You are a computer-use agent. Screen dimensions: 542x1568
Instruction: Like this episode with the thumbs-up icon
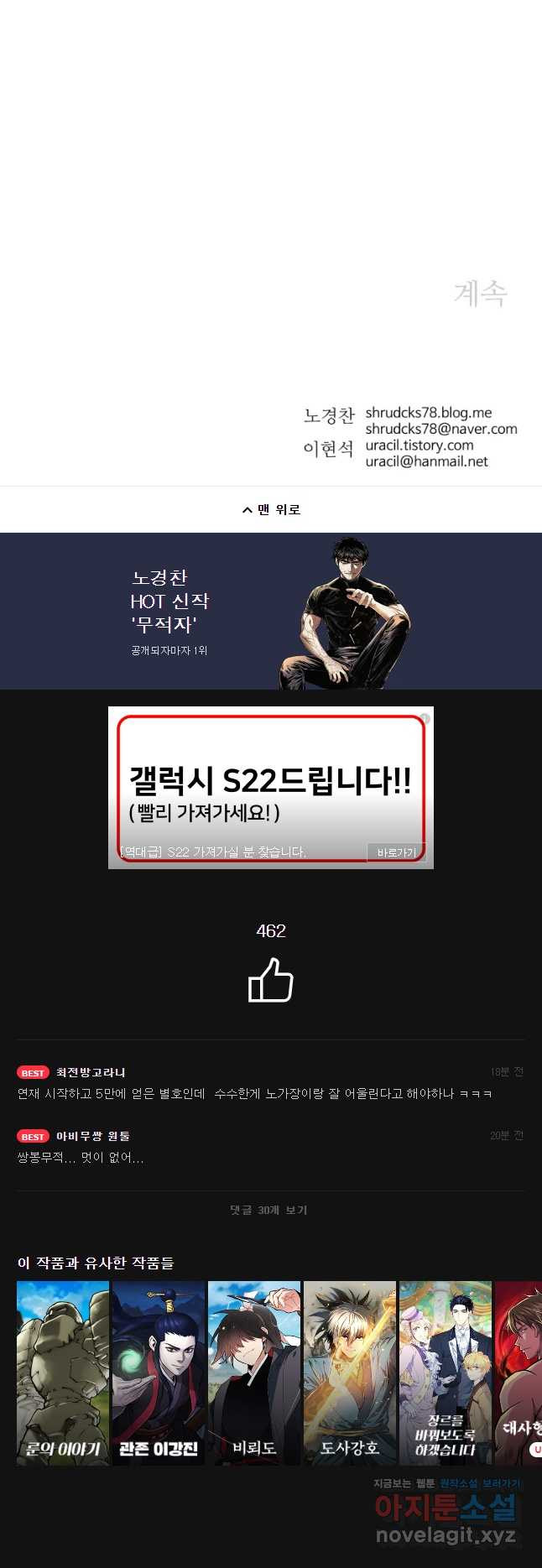pyautogui.click(x=270, y=981)
